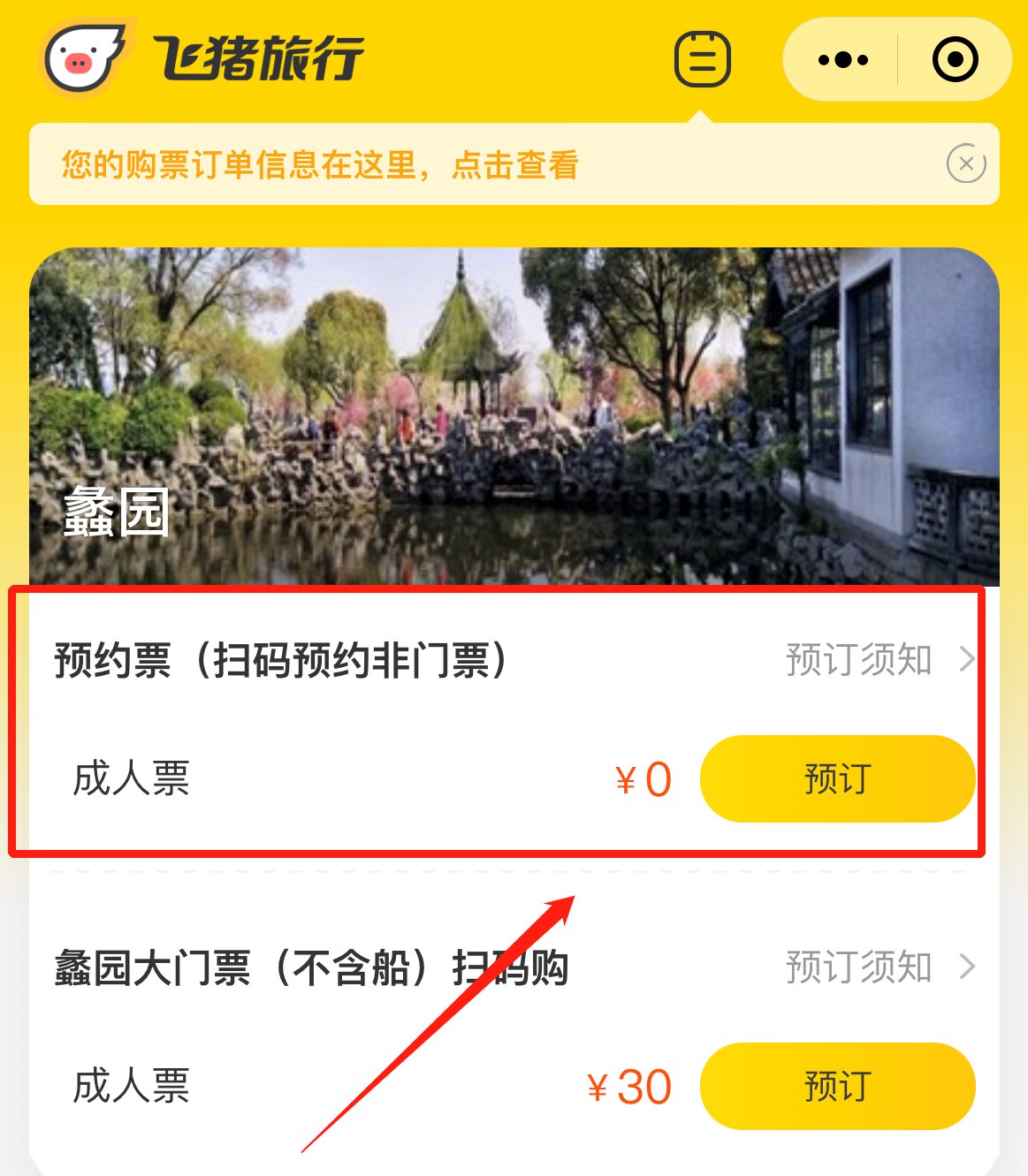
Task: Open the mini program more-options menu
Action: pos(843,60)
